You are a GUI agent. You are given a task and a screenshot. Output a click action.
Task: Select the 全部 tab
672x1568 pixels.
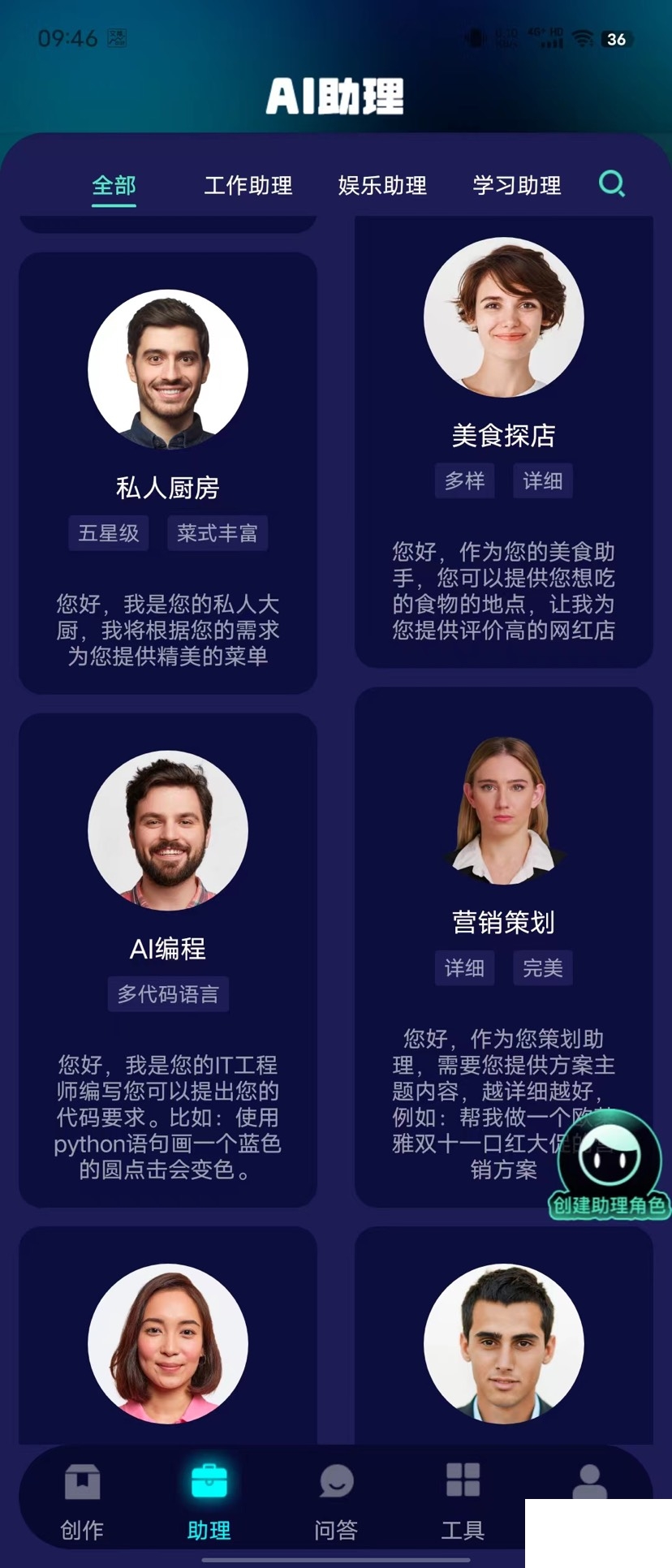[114, 186]
